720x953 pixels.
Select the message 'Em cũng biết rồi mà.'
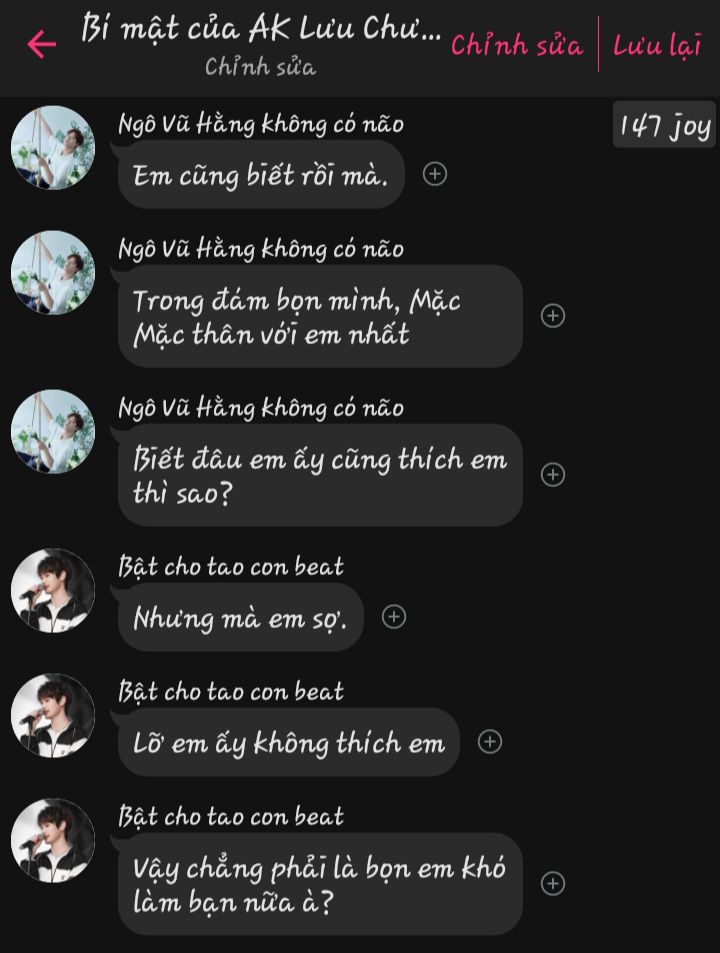pyautogui.click(x=260, y=175)
